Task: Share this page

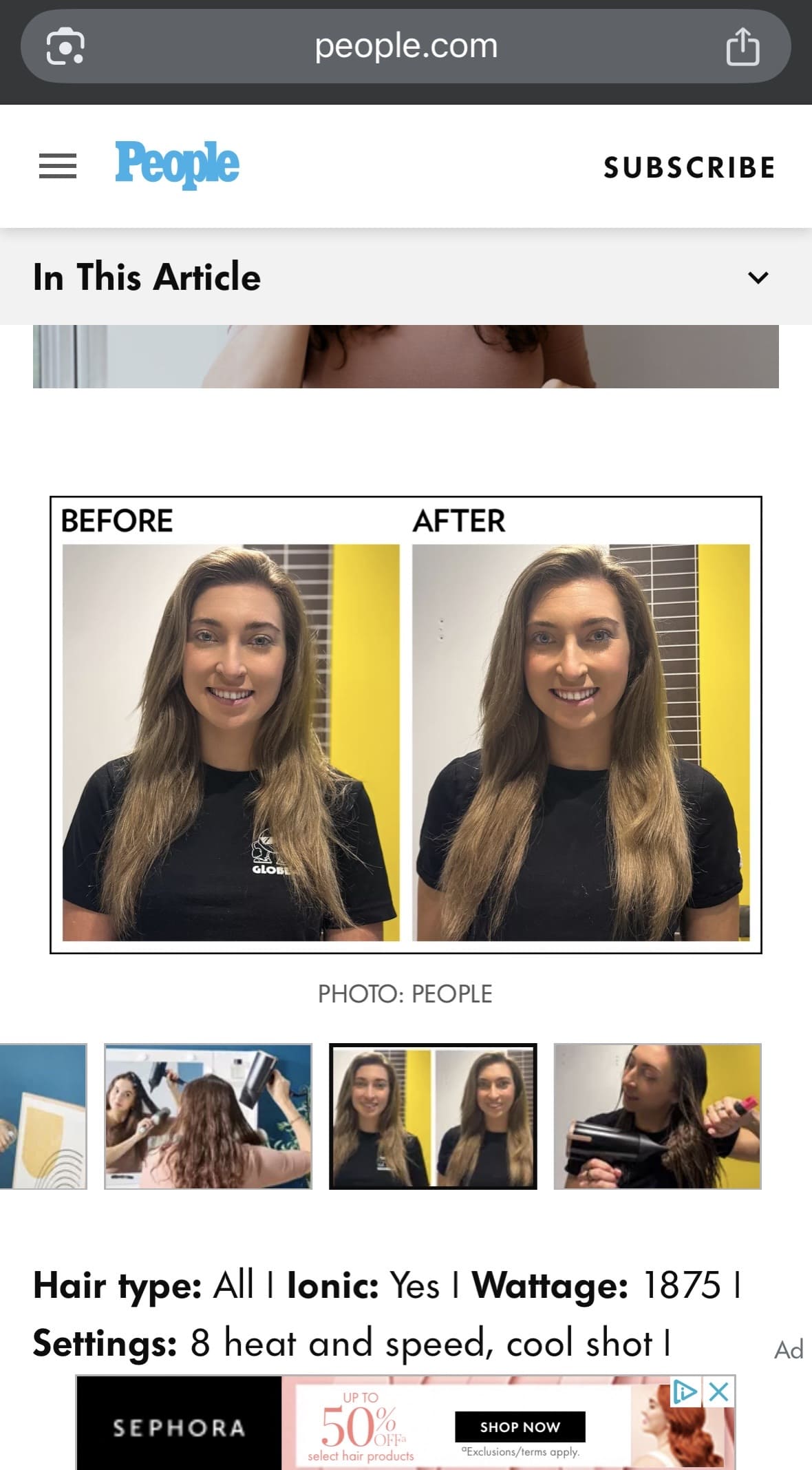Action: [x=742, y=47]
